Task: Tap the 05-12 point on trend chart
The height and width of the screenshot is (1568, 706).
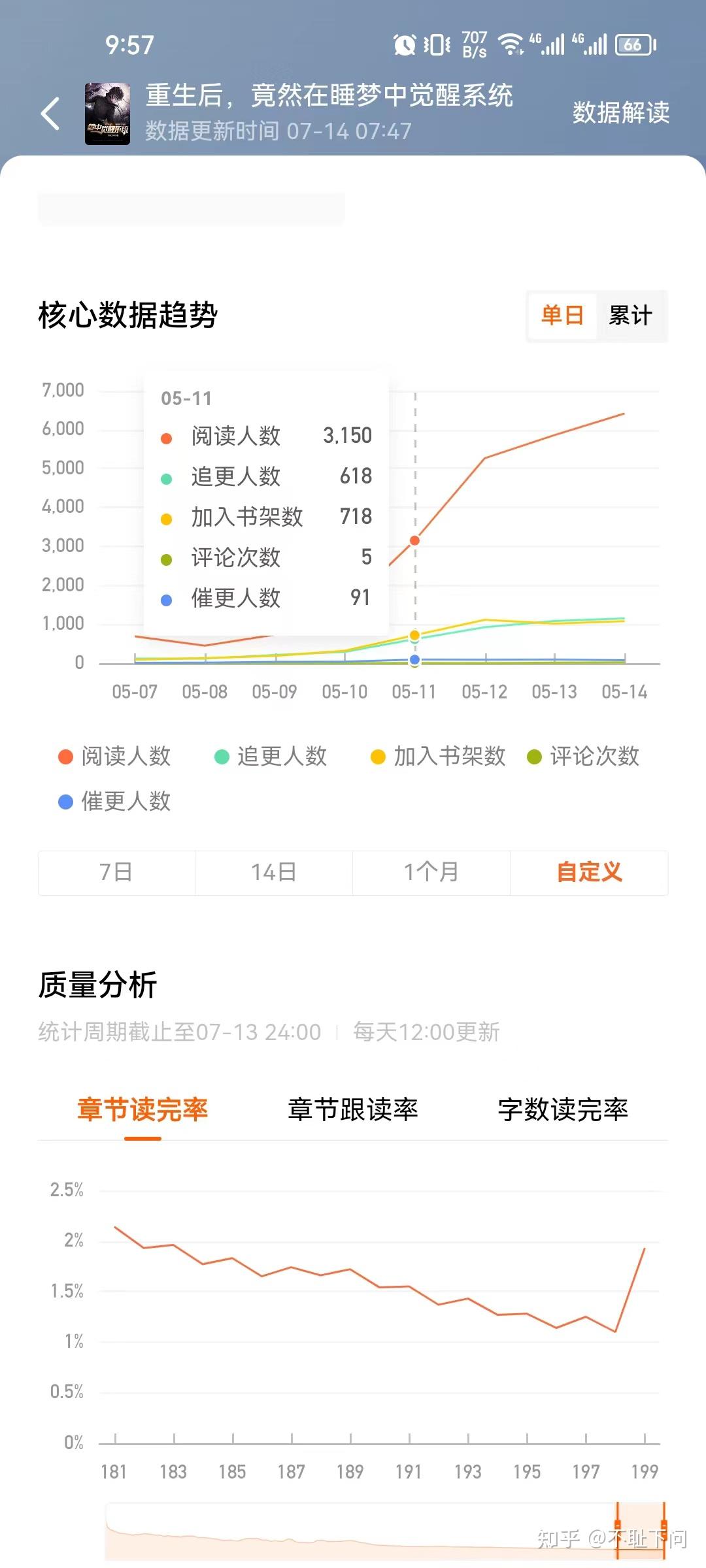Action: click(x=484, y=459)
